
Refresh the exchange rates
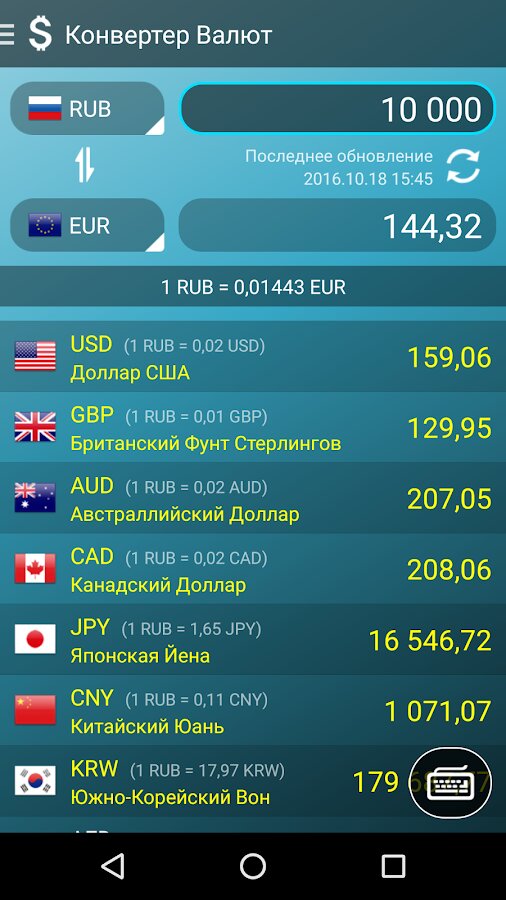pos(463,166)
